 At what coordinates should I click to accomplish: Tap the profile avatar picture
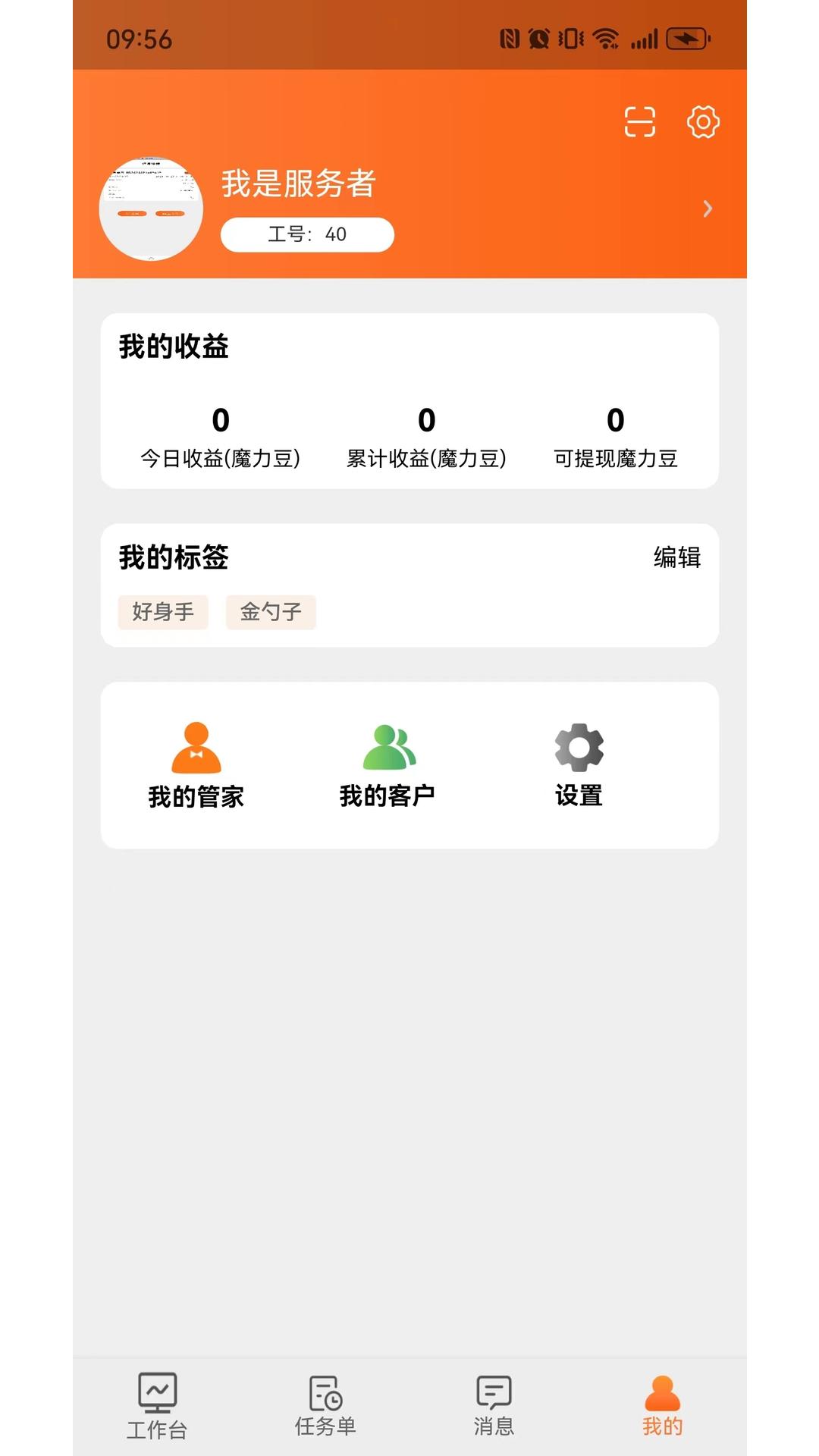[x=152, y=209]
